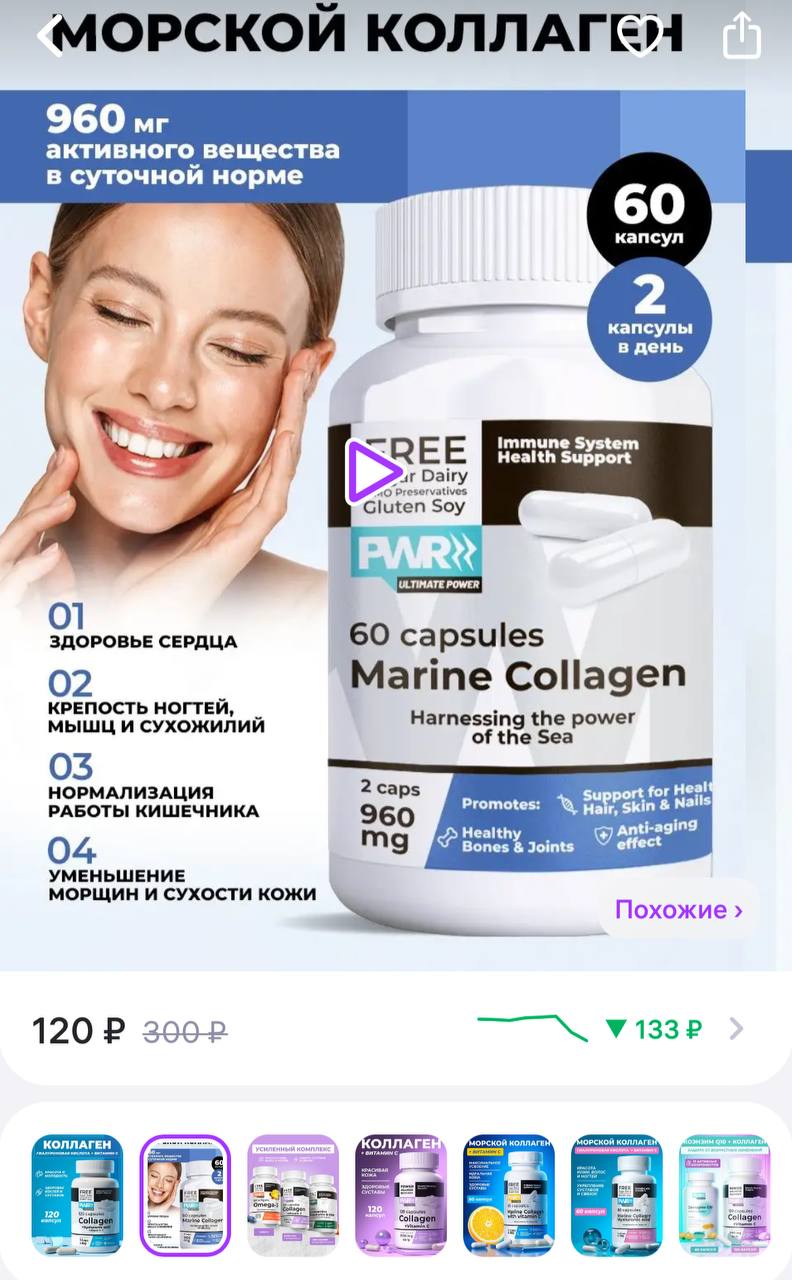Pick Морской коллаген with hyaluronic acid variant
Screen dimensions: 792x1280
[616, 1194]
